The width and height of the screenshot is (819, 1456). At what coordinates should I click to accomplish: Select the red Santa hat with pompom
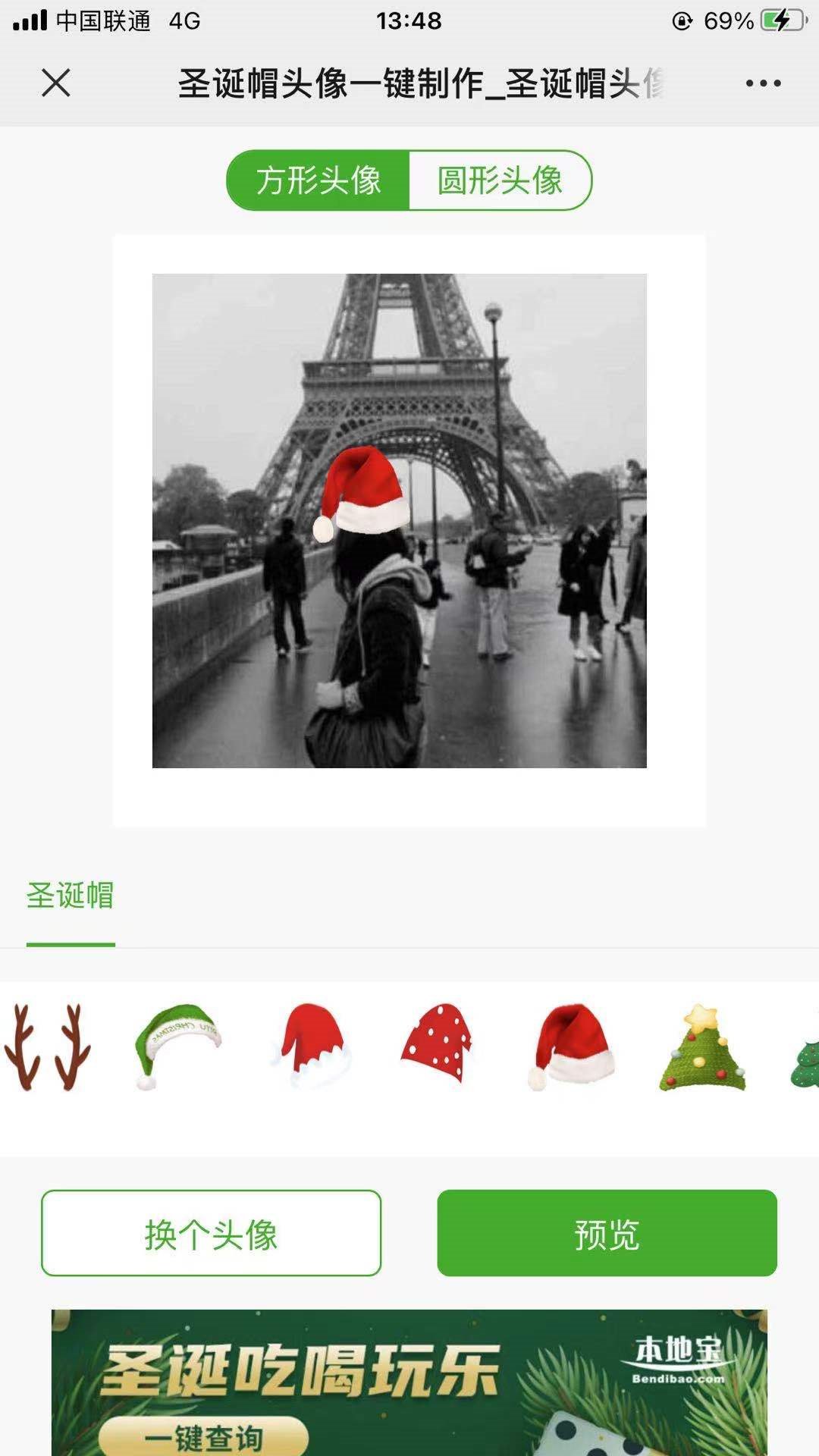(572, 1046)
